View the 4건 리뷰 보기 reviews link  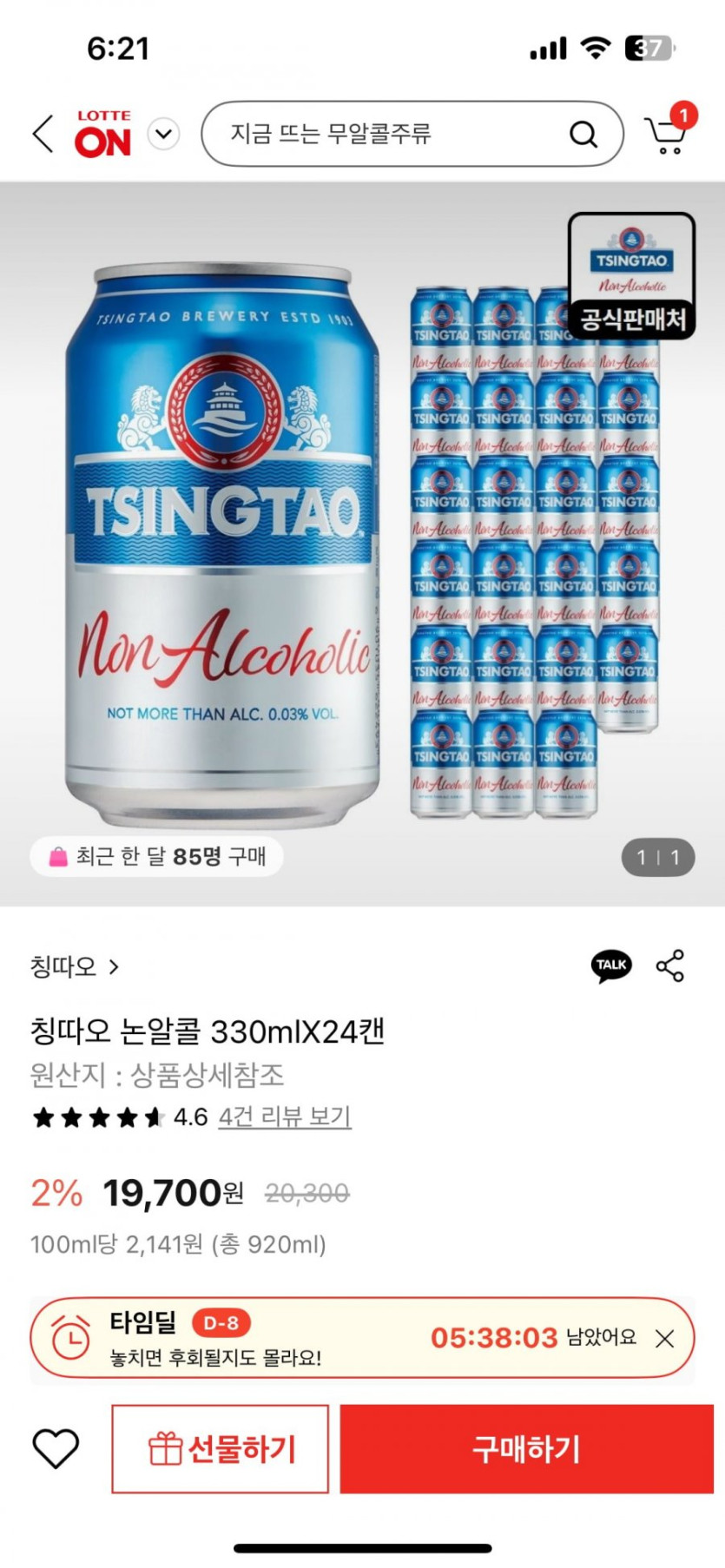point(285,1117)
